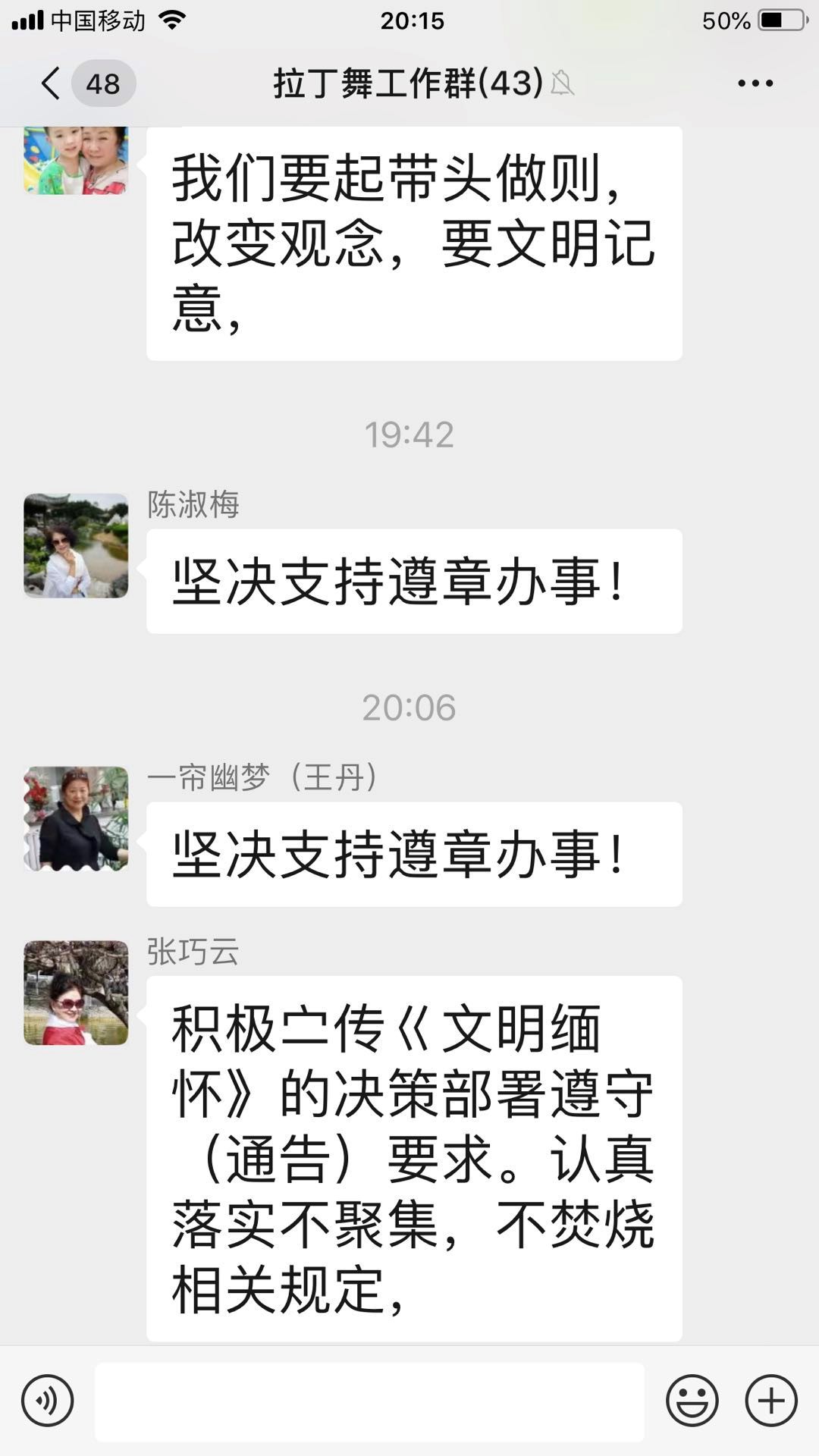Tap the message text field
This screenshot has height=1456, width=819.
coord(369,1401)
